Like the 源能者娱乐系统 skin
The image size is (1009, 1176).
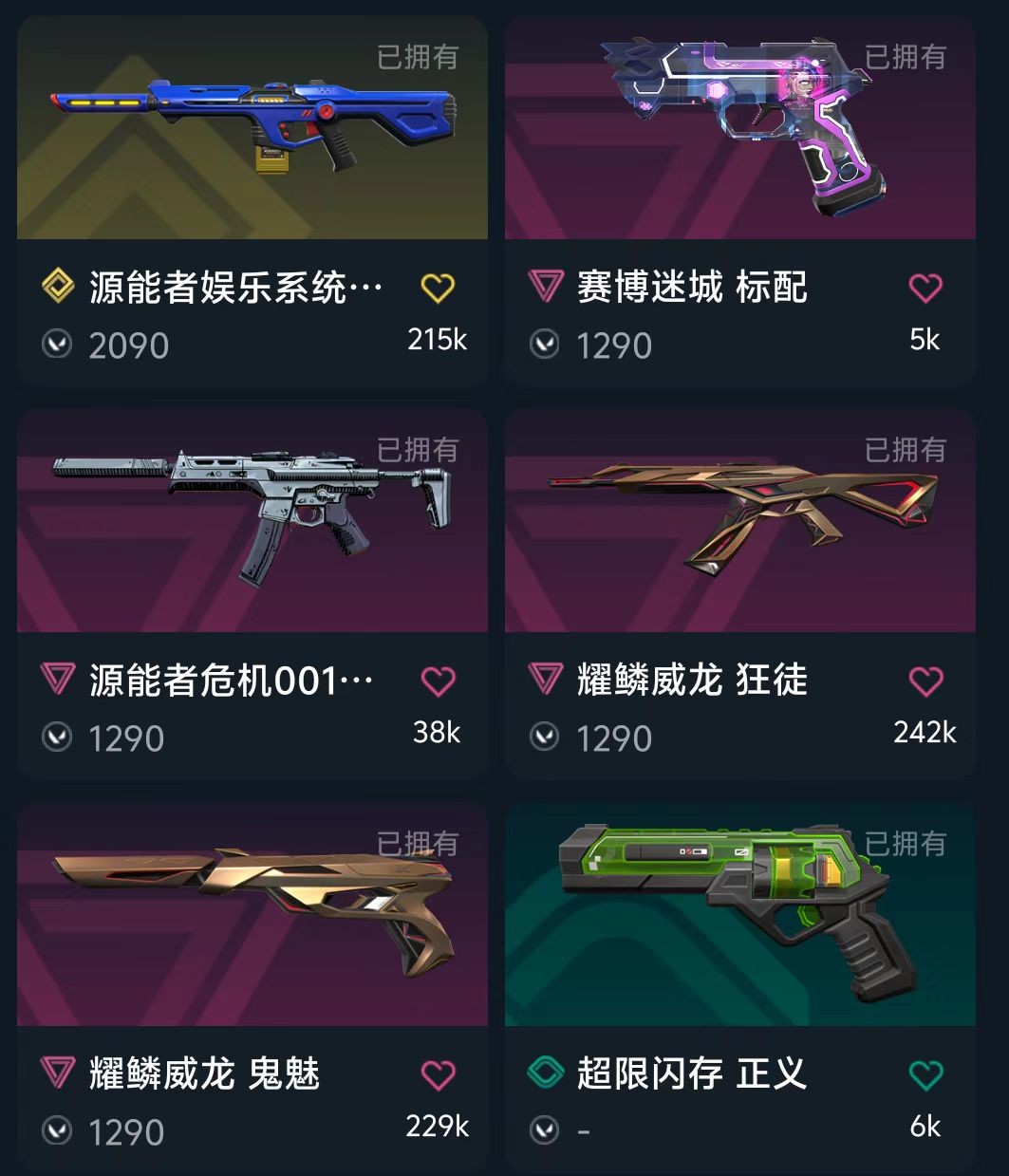coord(438,288)
